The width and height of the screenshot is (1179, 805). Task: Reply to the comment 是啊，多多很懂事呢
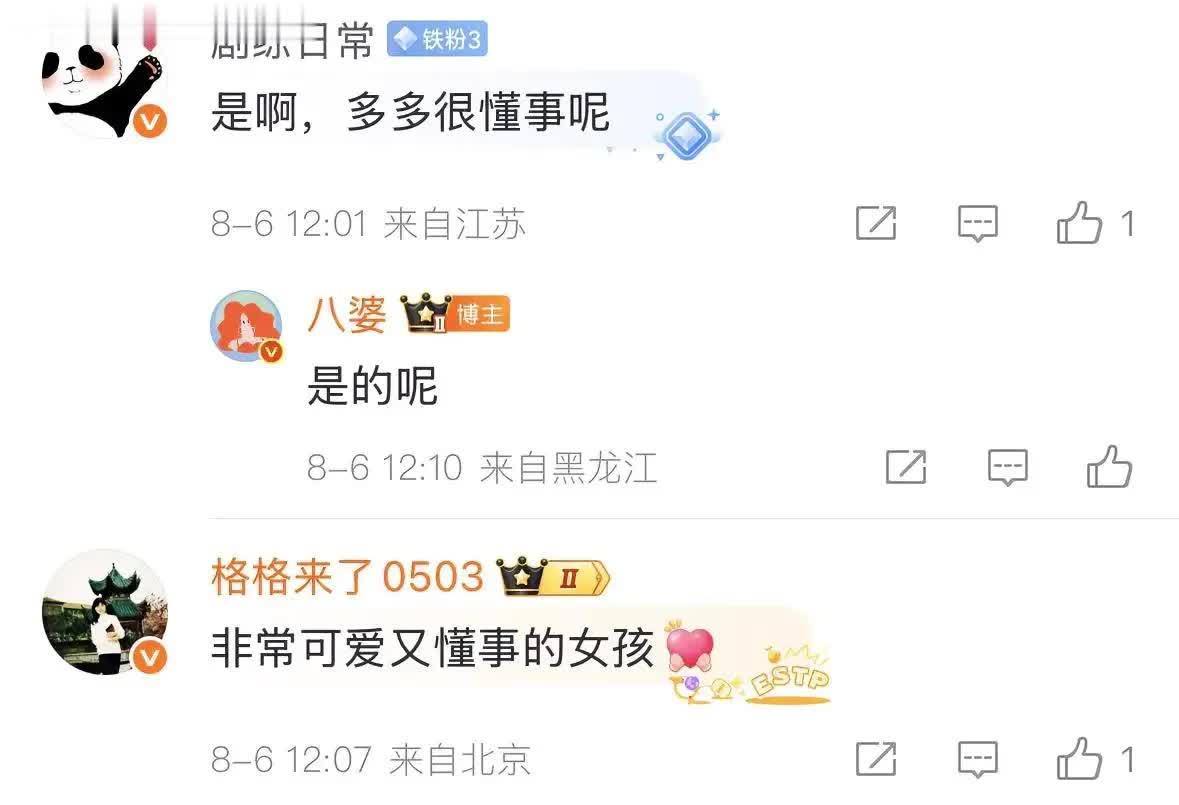(977, 223)
